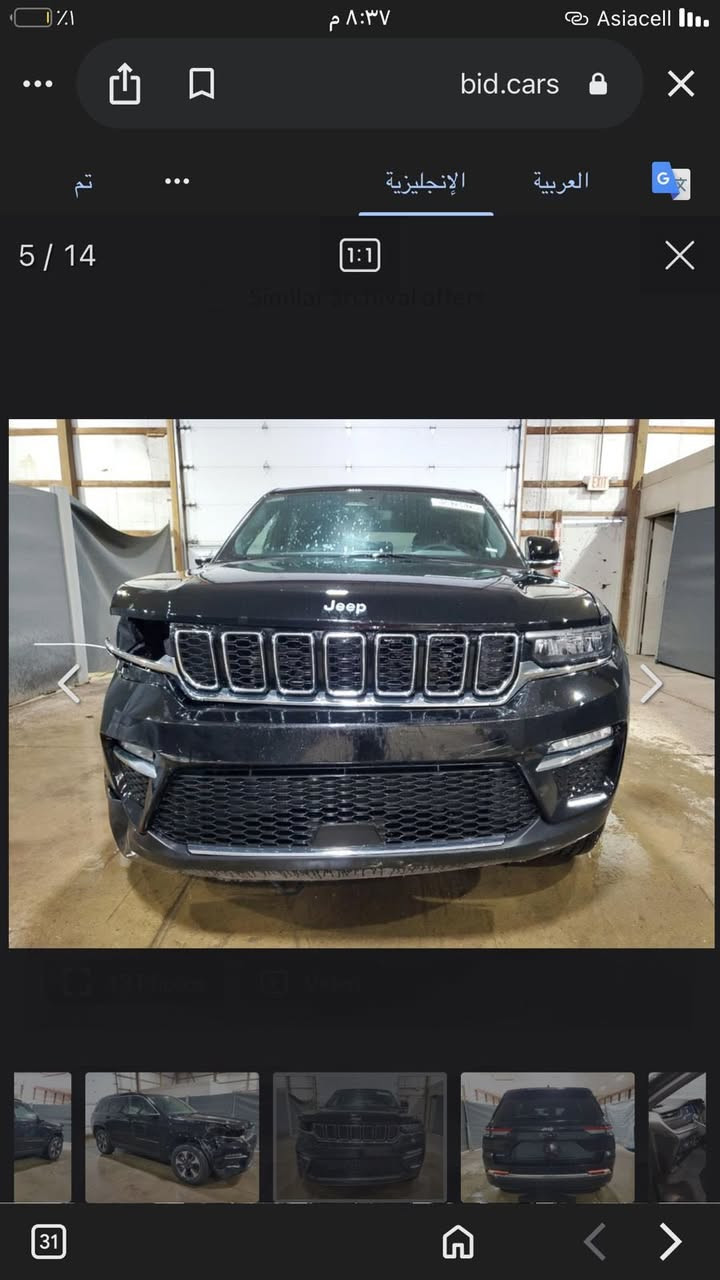Open the browser overflow menu

click(x=38, y=84)
